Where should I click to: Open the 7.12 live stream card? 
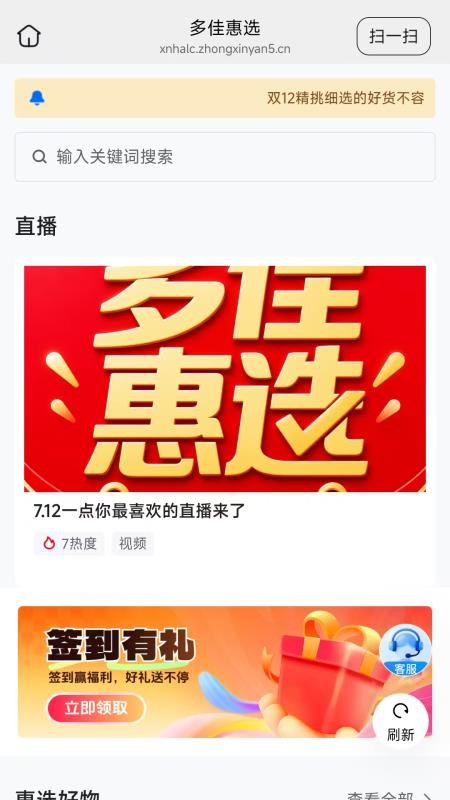point(225,420)
